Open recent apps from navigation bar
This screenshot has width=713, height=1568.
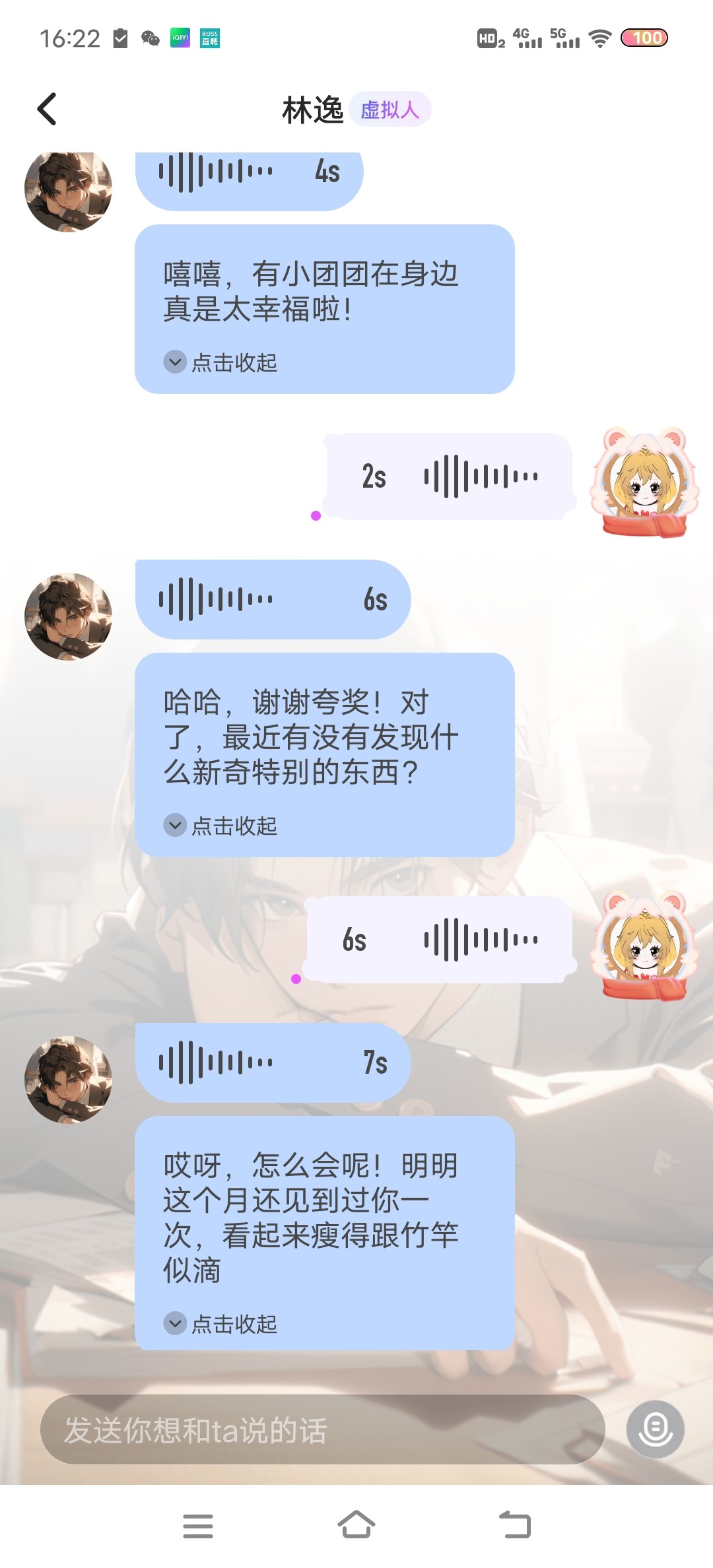[x=198, y=1525]
